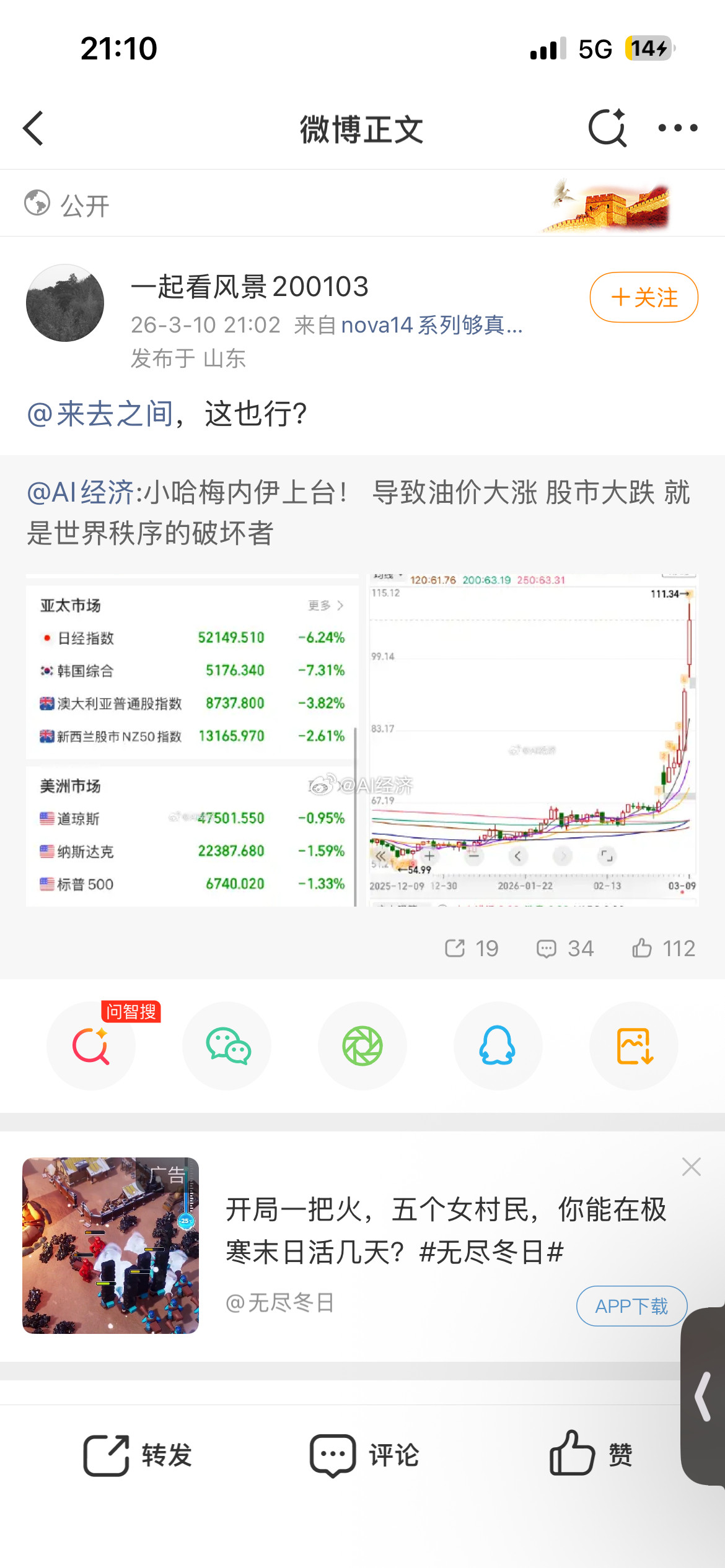Tap the repost icon showing 19
The height and width of the screenshot is (1568, 725).
470,948
